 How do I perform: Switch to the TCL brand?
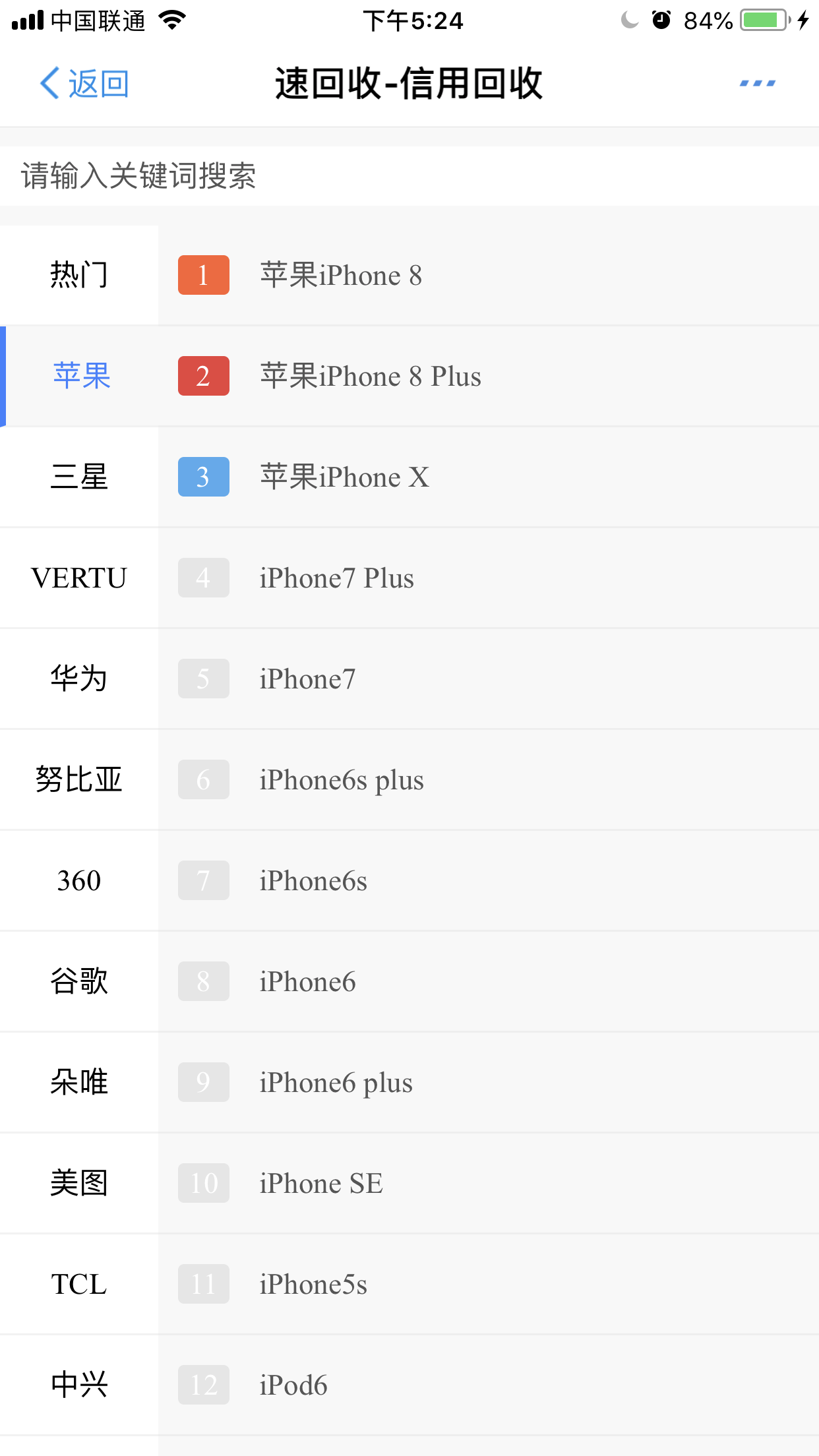point(79,1284)
